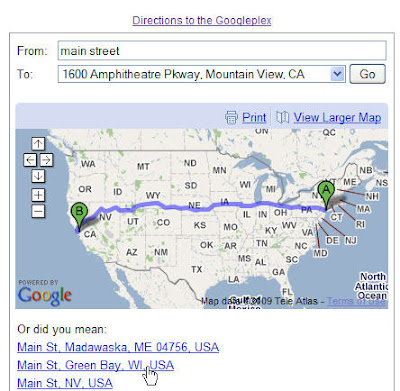Pan the map up
The image size is (400, 391).
[x=38, y=144]
